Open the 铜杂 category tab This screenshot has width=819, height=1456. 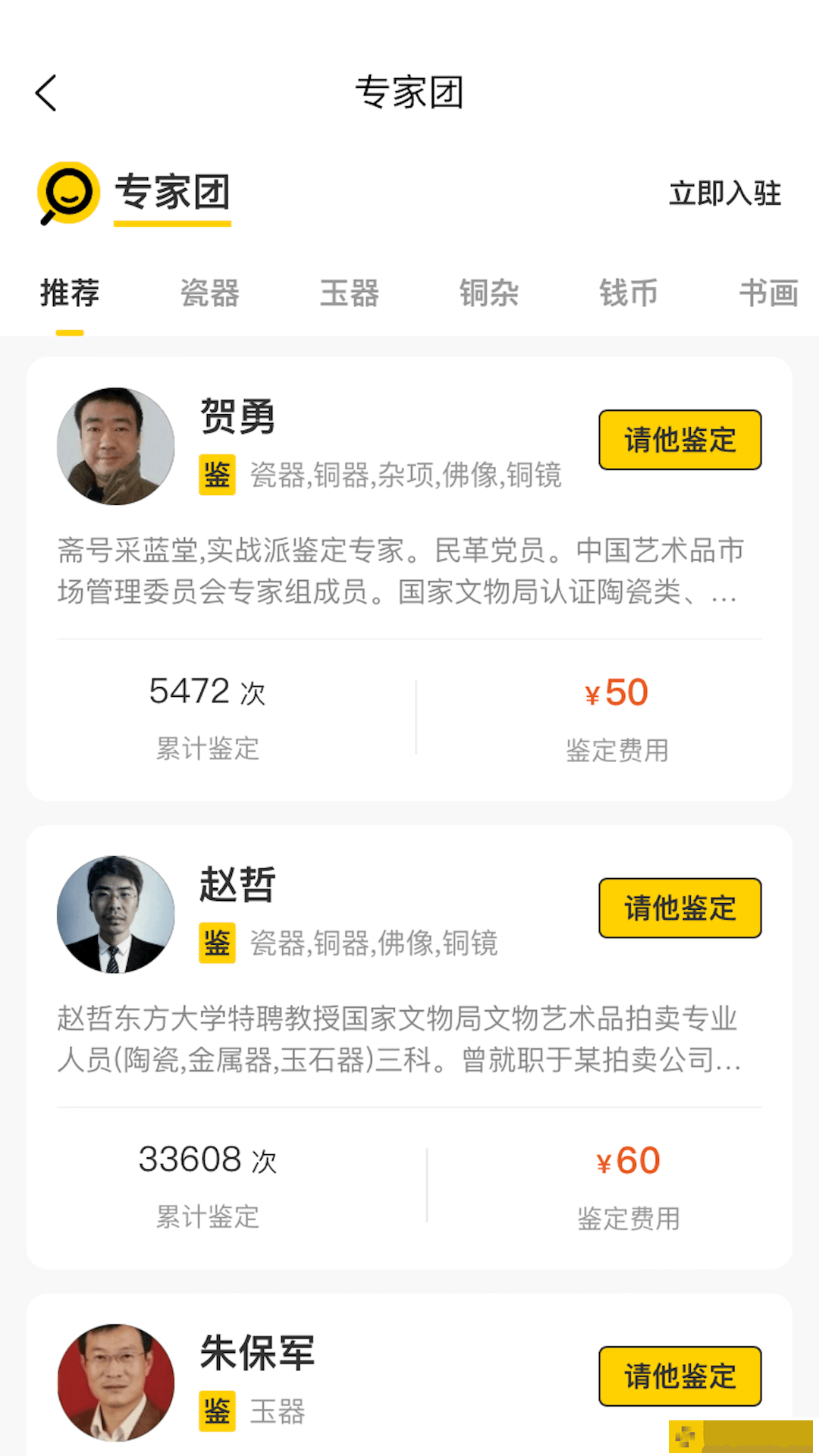point(489,293)
